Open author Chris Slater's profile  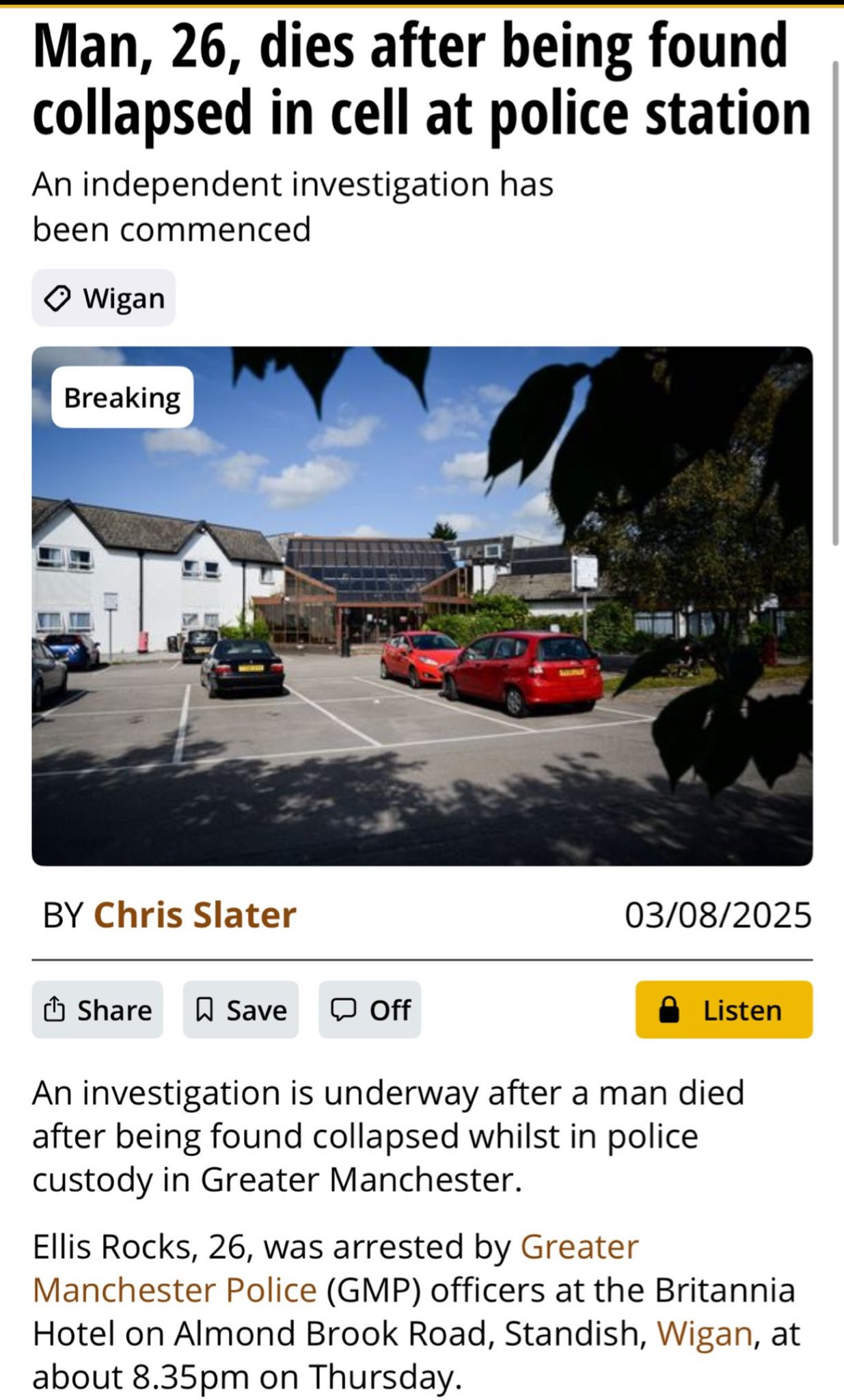pyautogui.click(x=195, y=915)
